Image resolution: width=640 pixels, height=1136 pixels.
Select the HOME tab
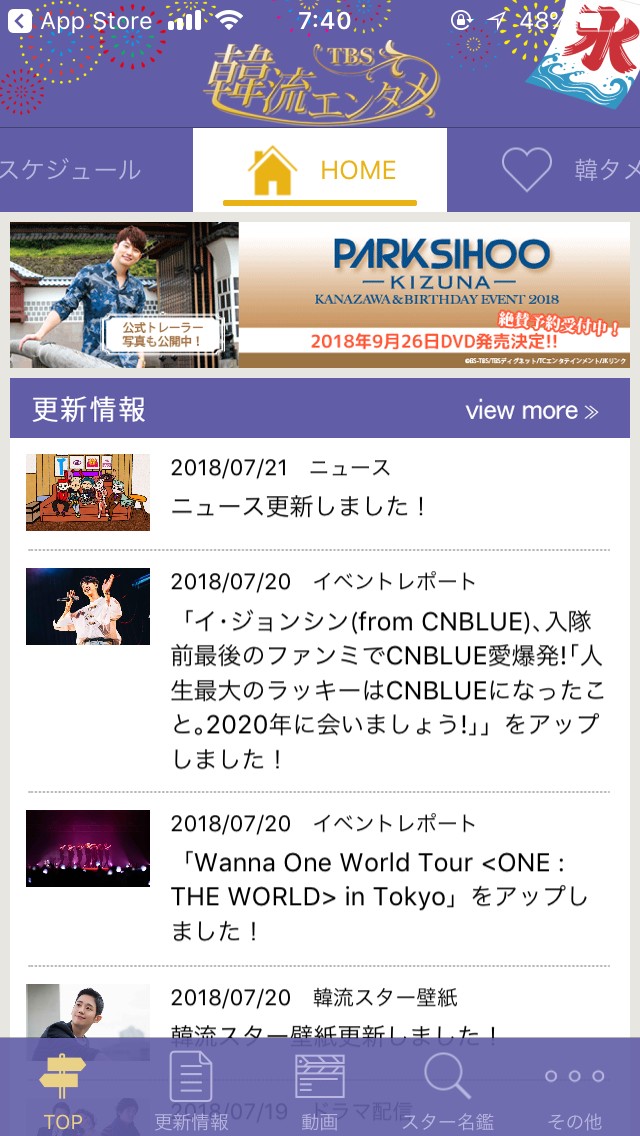point(320,170)
